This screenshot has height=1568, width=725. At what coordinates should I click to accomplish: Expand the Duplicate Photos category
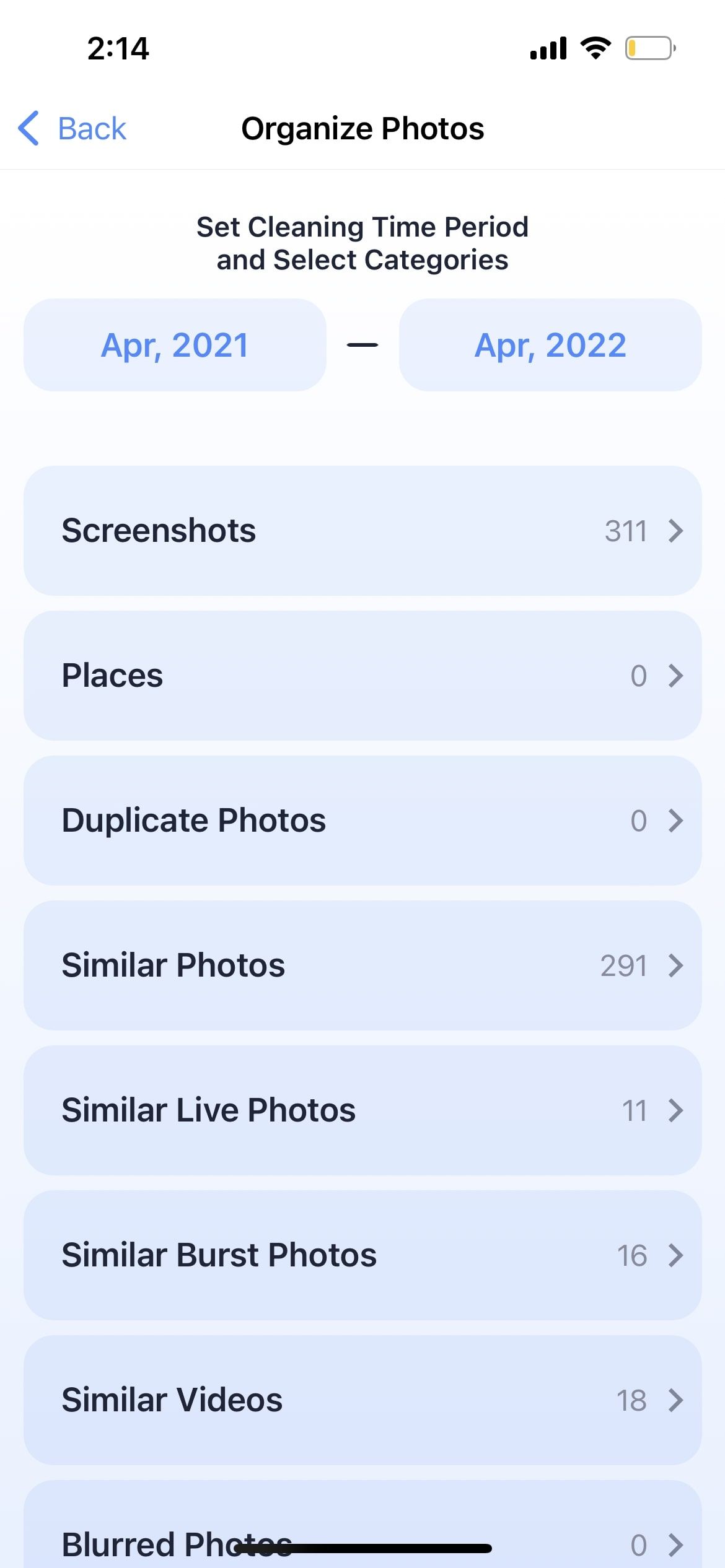pos(361,819)
